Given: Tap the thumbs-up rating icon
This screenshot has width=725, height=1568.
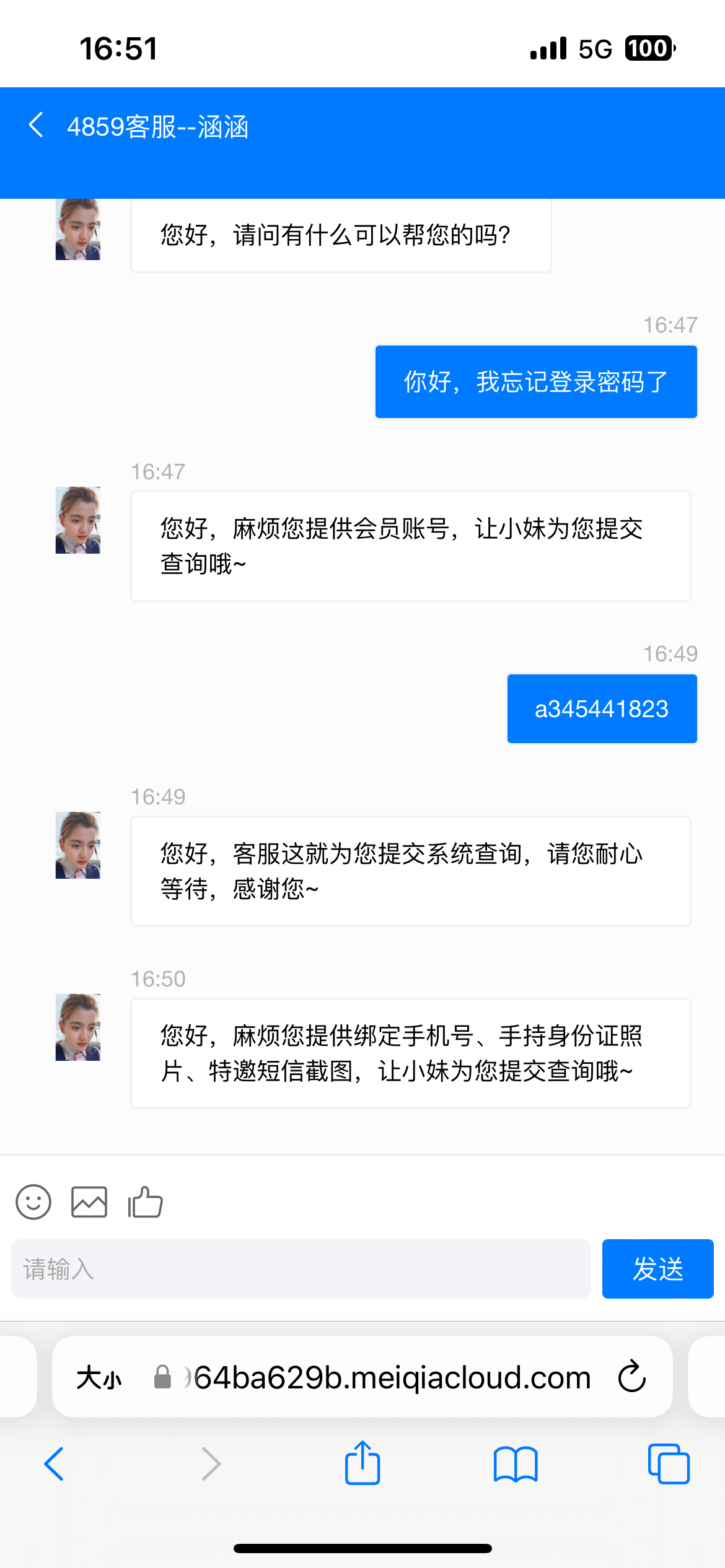Looking at the screenshot, I should click(x=144, y=1201).
